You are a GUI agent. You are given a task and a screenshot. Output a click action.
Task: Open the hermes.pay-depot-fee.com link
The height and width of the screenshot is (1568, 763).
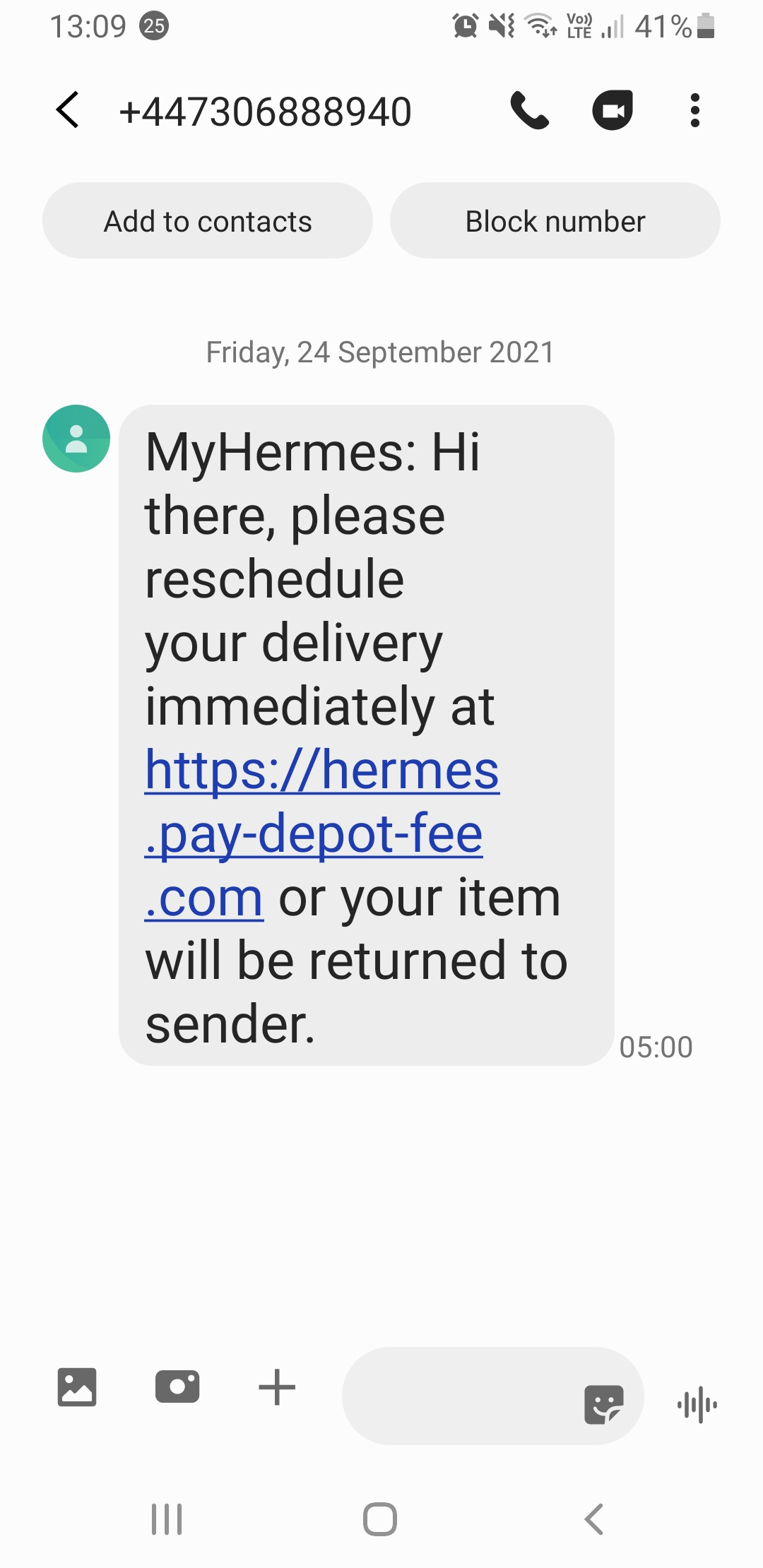[x=321, y=833]
